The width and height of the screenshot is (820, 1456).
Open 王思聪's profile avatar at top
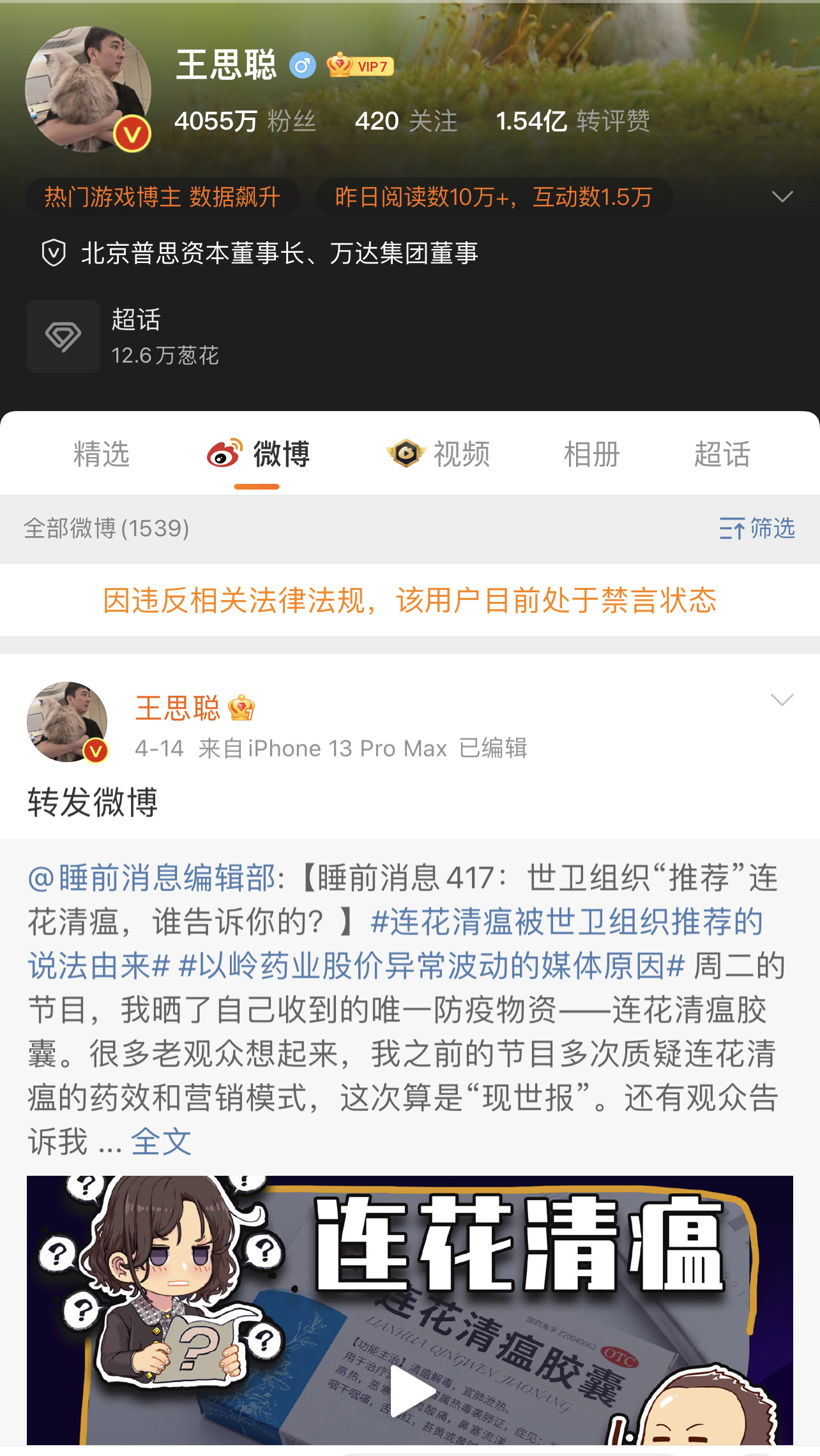[87, 89]
